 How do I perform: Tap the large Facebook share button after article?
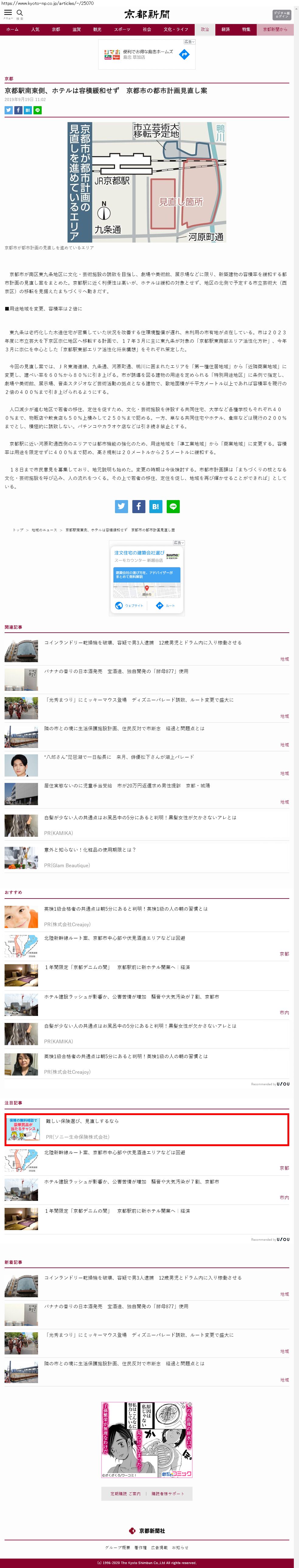click(139, 506)
